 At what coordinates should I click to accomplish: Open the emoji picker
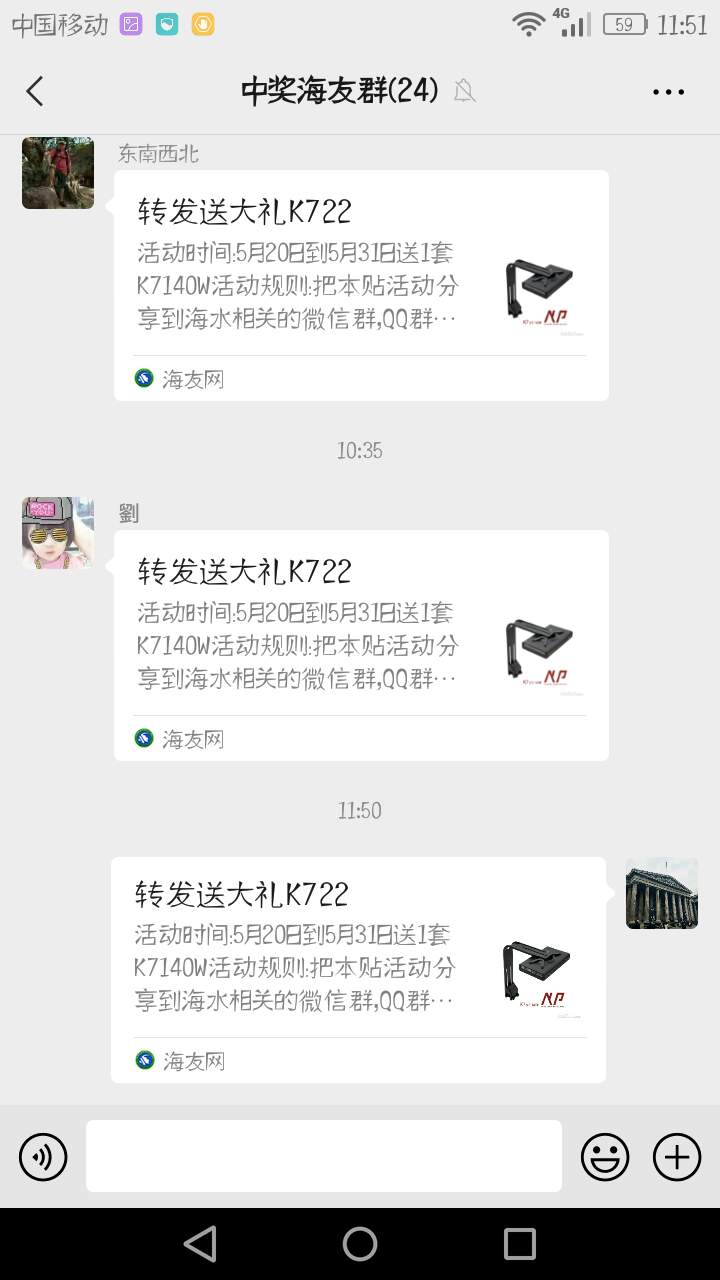click(x=605, y=1157)
